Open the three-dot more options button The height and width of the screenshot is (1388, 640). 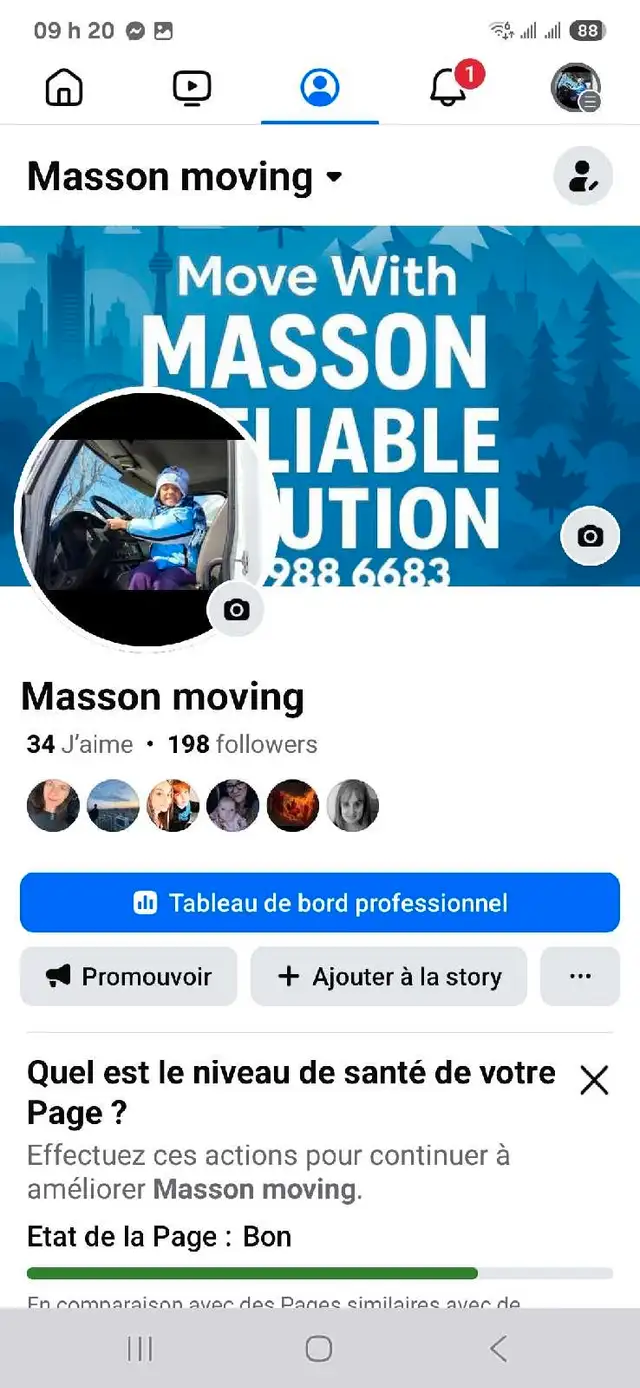click(x=580, y=977)
